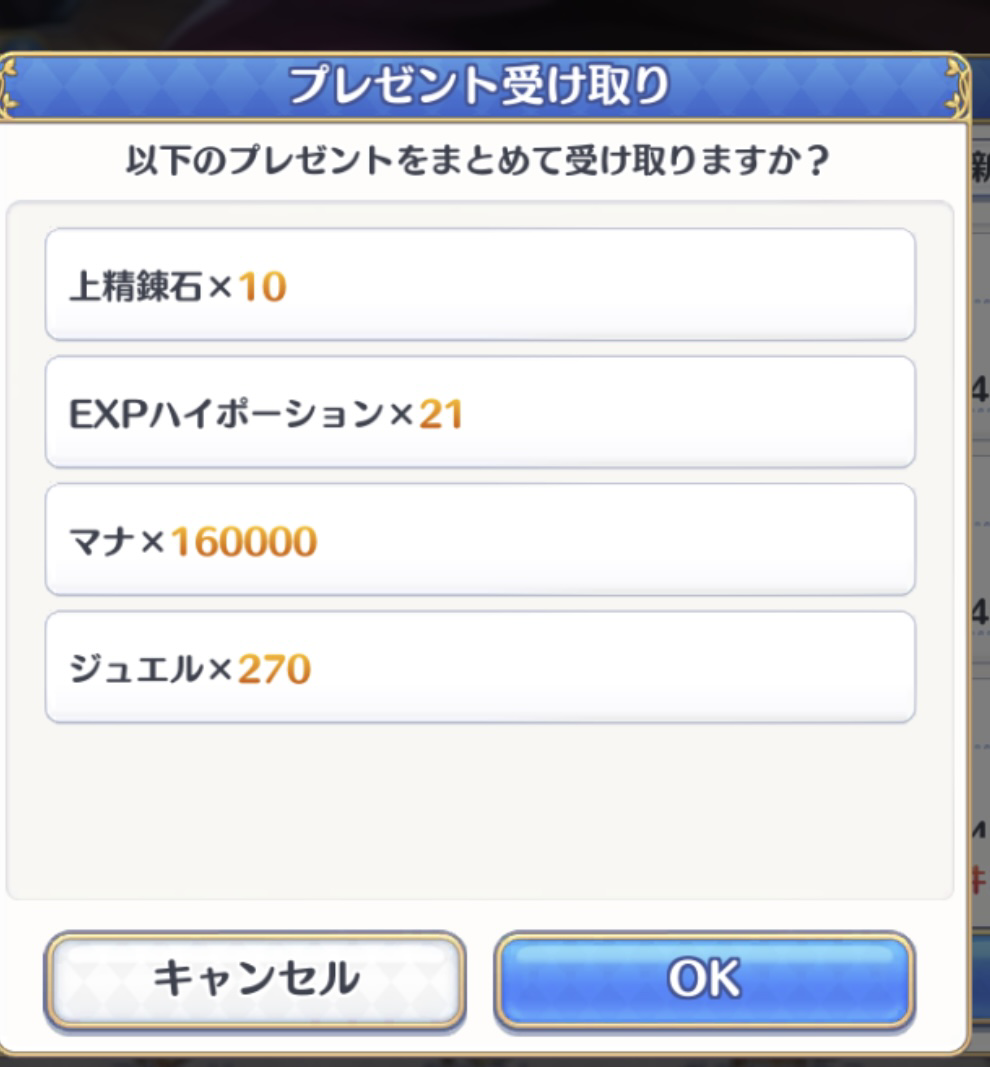This screenshot has height=1067, width=990.
Task: Cancel the present receipt dialog
Action: coord(255,980)
